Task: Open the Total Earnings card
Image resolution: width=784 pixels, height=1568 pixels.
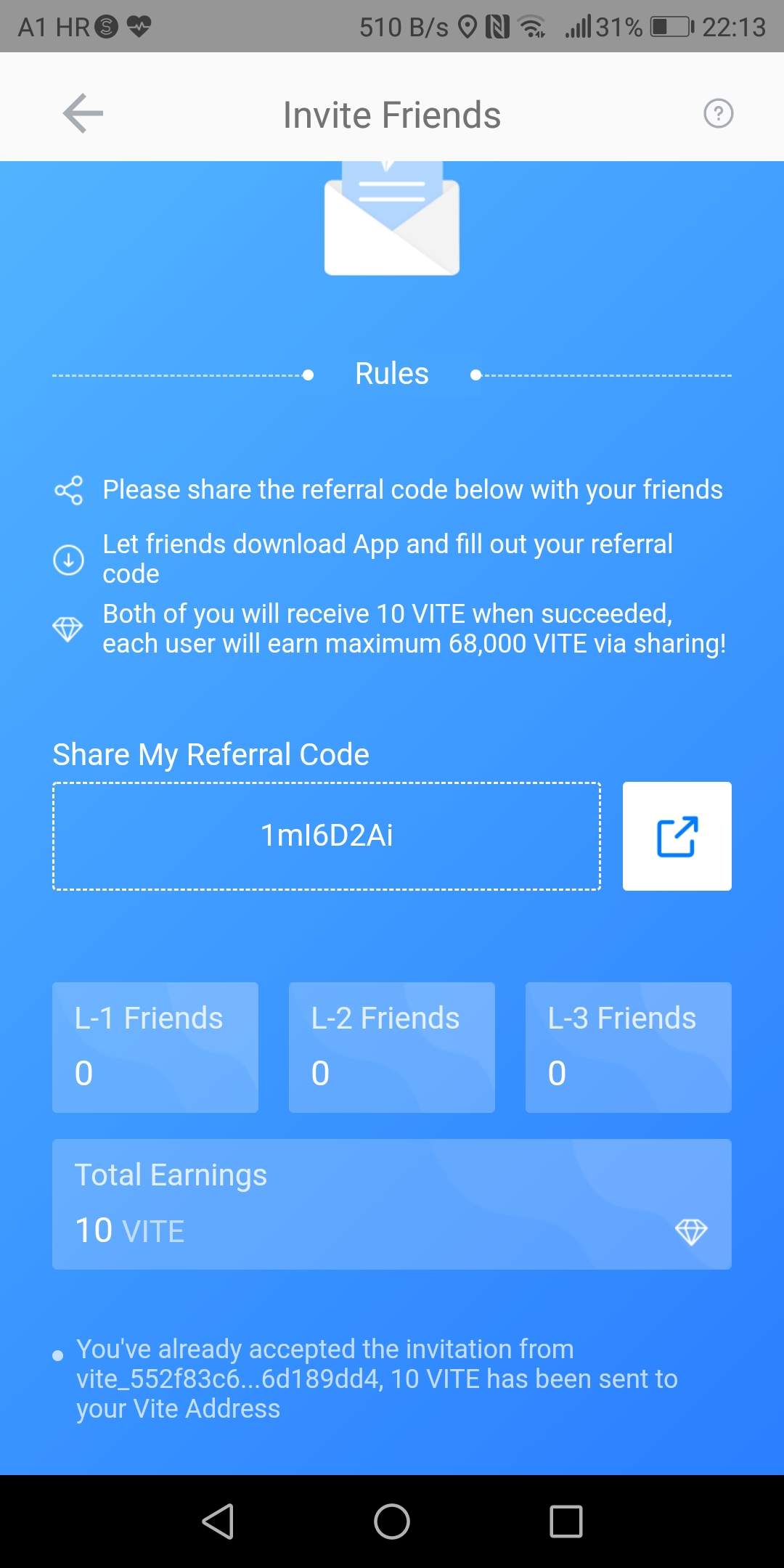Action: [392, 1204]
